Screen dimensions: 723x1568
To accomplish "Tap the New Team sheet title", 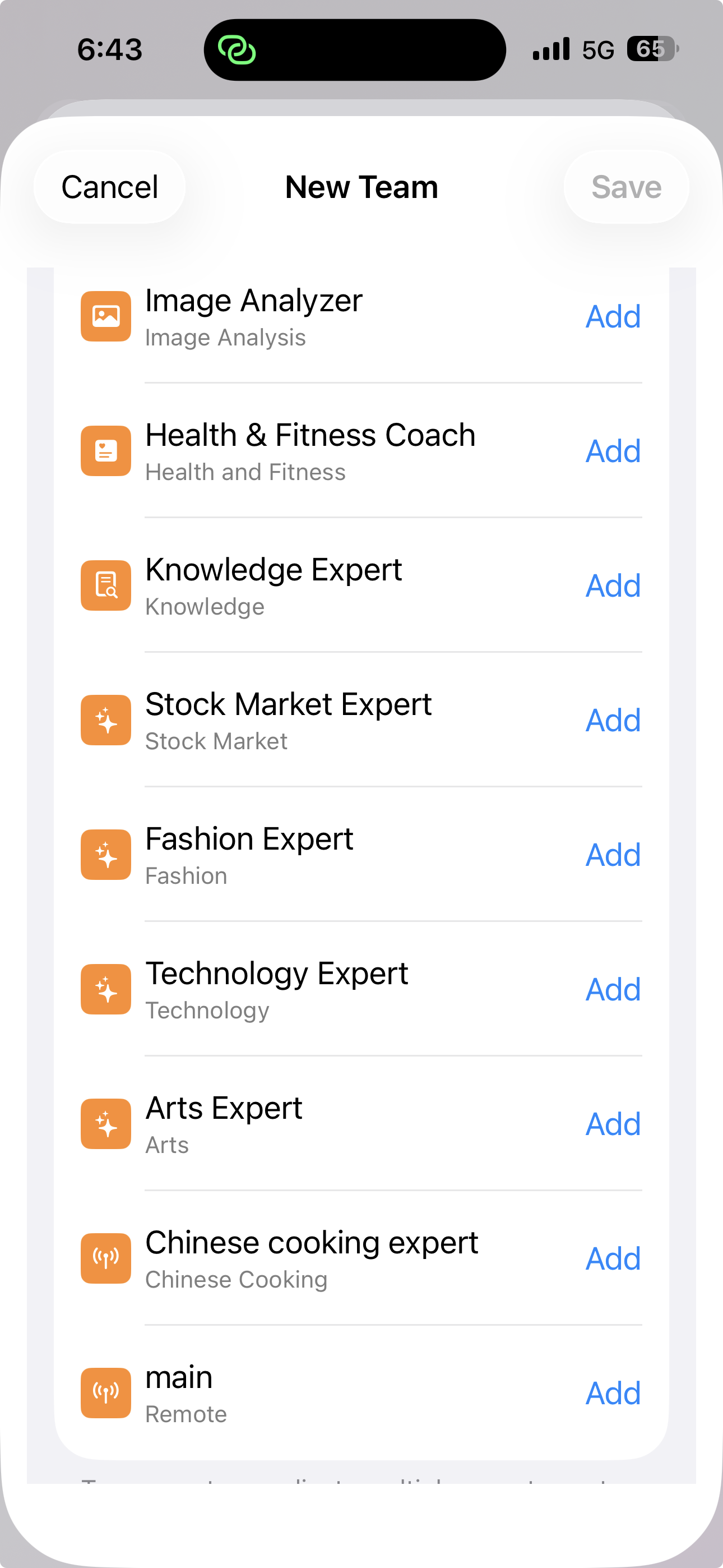I will tap(361, 186).
